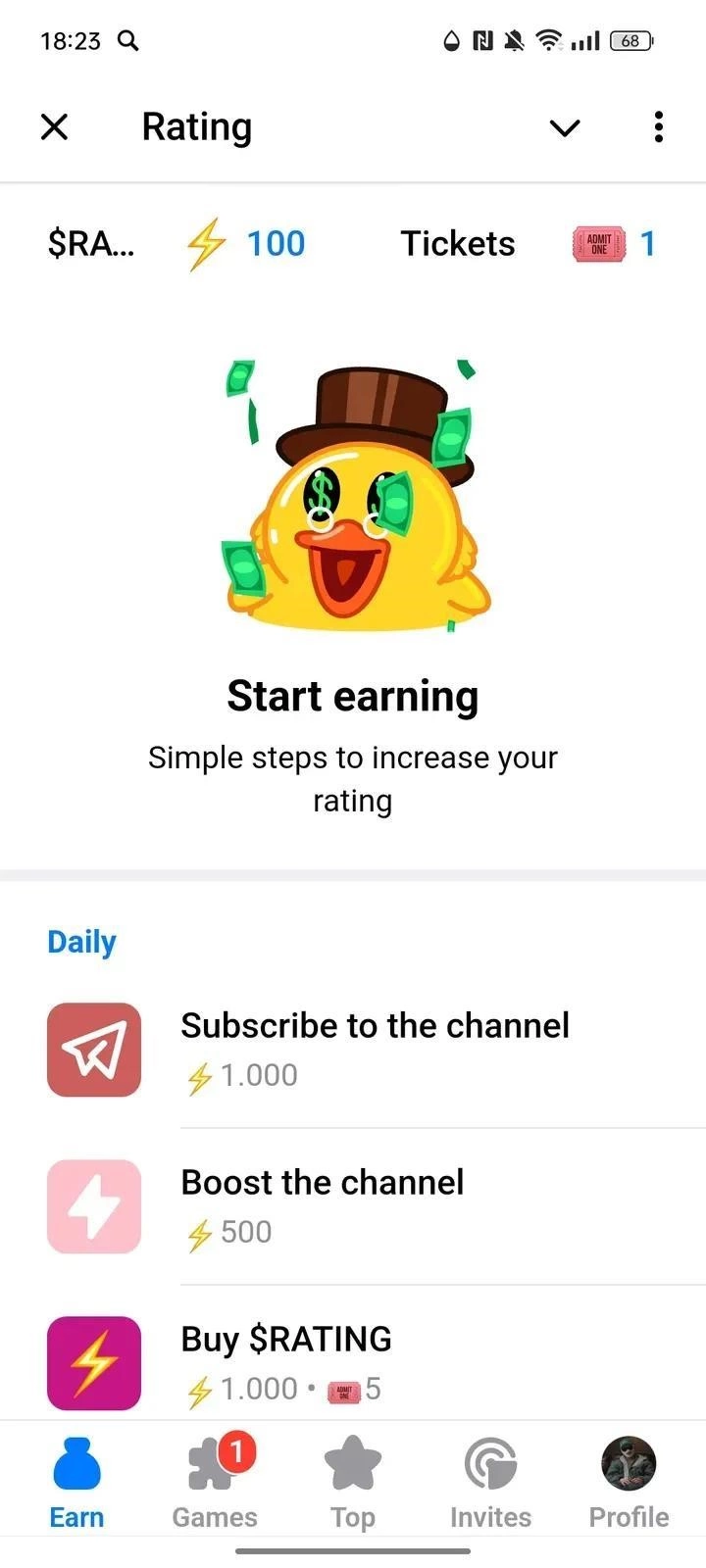This screenshot has width=706, height=1568.
Task: Open the $RA... balance of 100
Action: [176, 243]
